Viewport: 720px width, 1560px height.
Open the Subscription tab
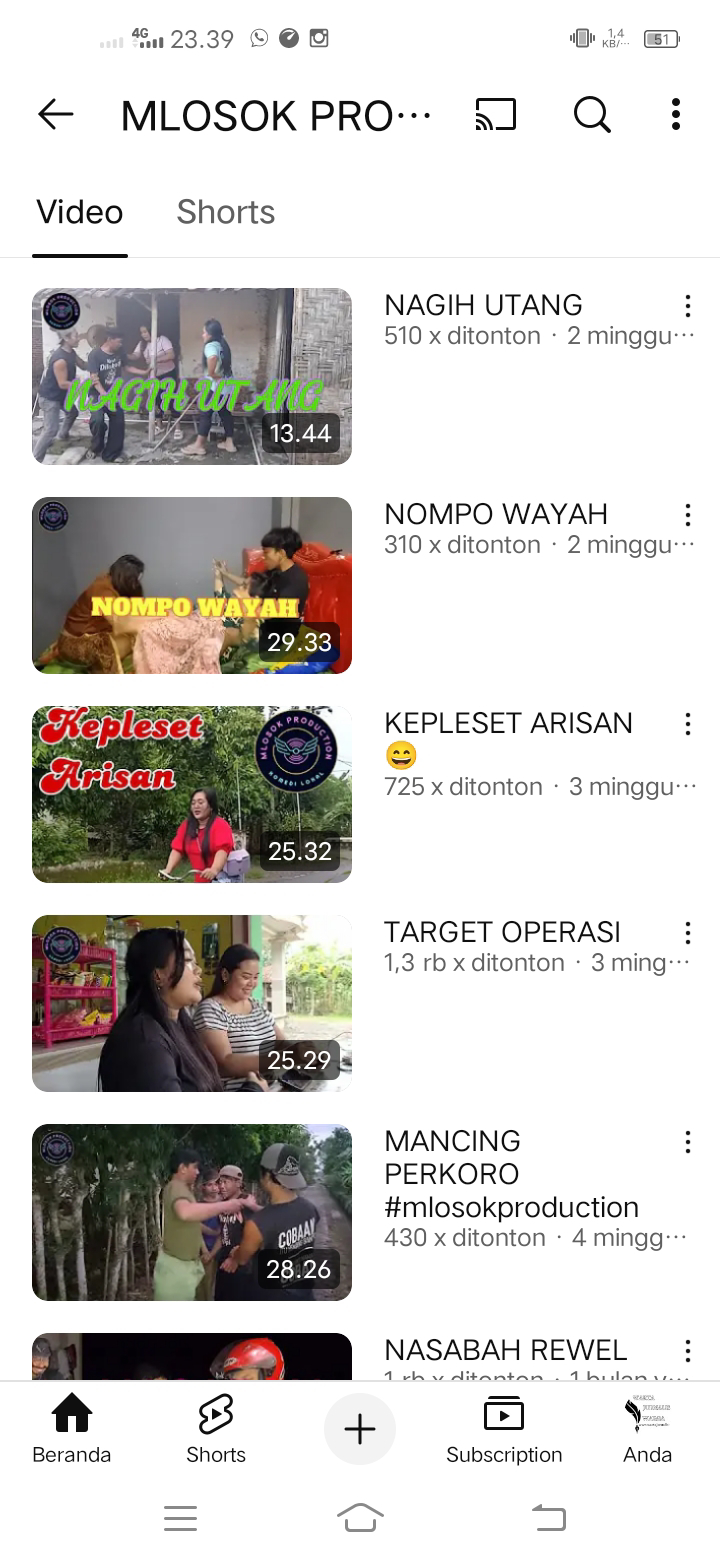(x=504, y=1430)
